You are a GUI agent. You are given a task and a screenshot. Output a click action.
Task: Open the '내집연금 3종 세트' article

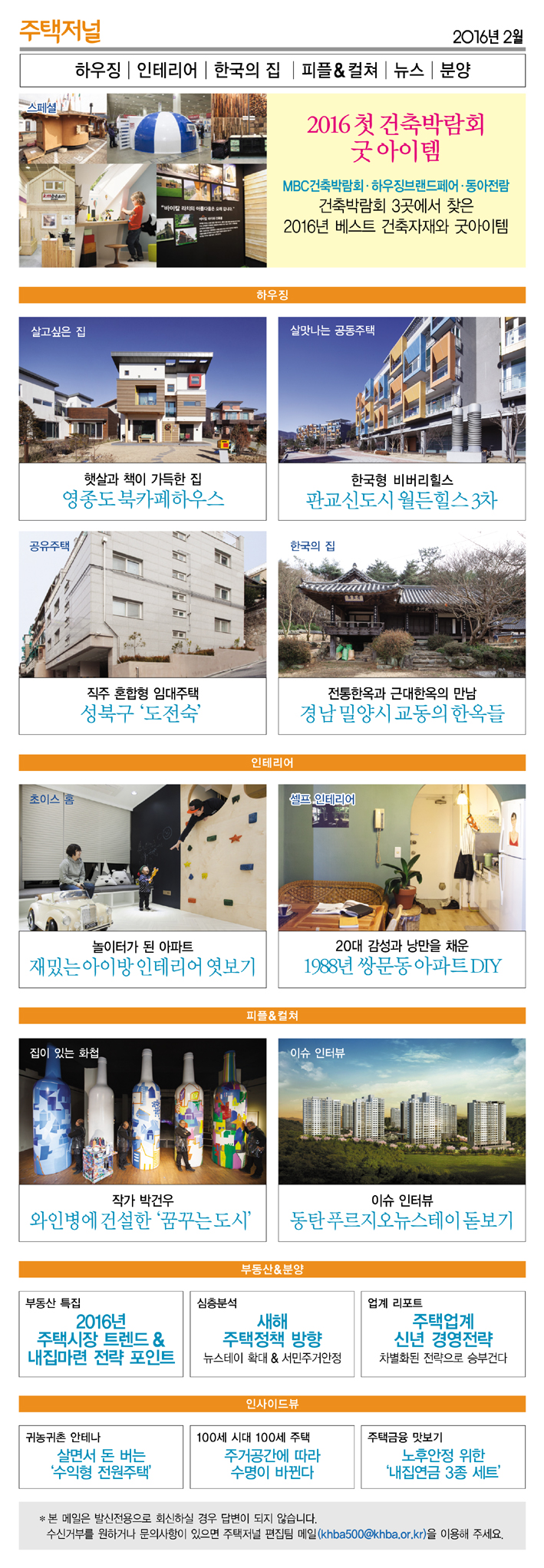(x=443, y=1464)
